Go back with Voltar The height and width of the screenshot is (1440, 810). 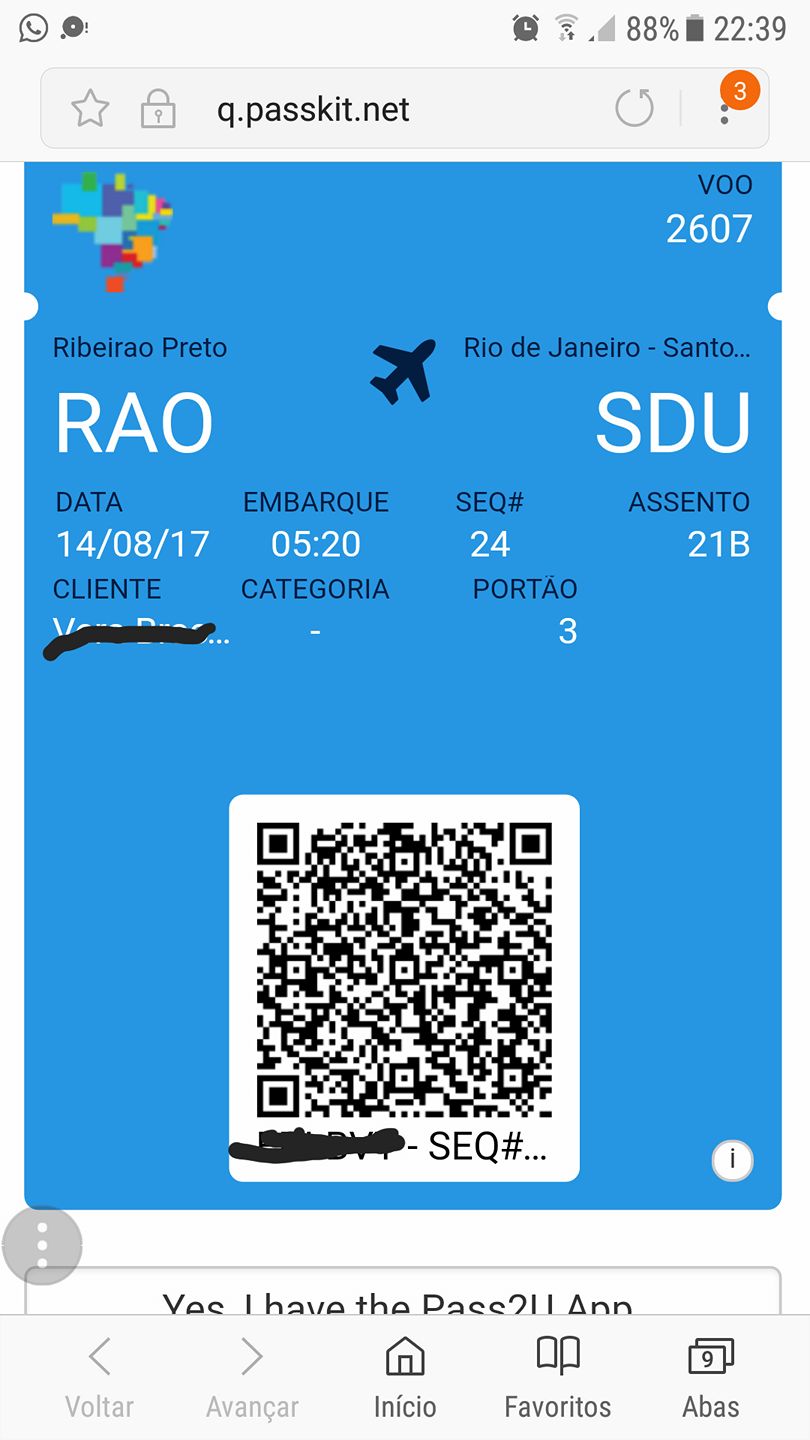pos(99,1378)
